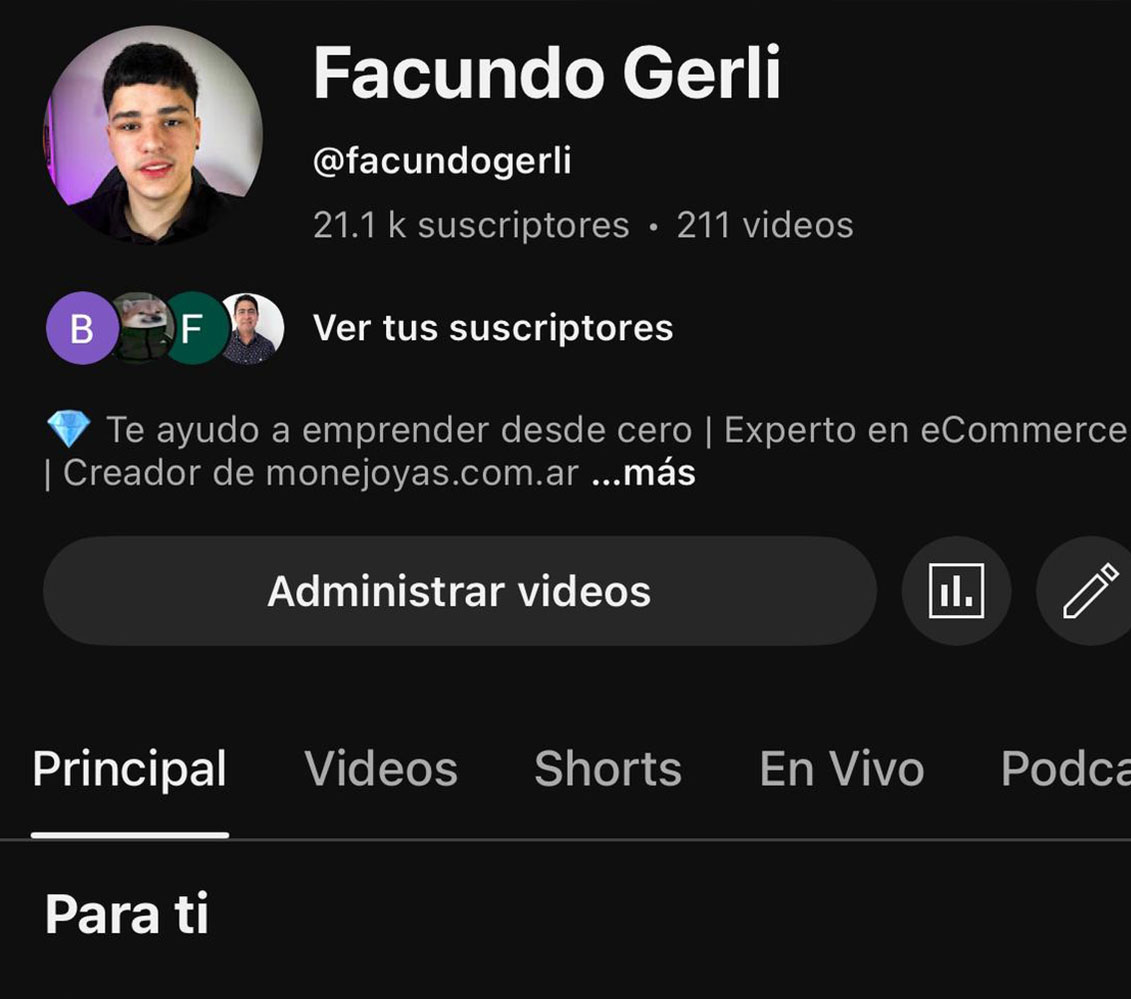
Task: Open the Podcasts tab
Action: (x=1065, y=769)
